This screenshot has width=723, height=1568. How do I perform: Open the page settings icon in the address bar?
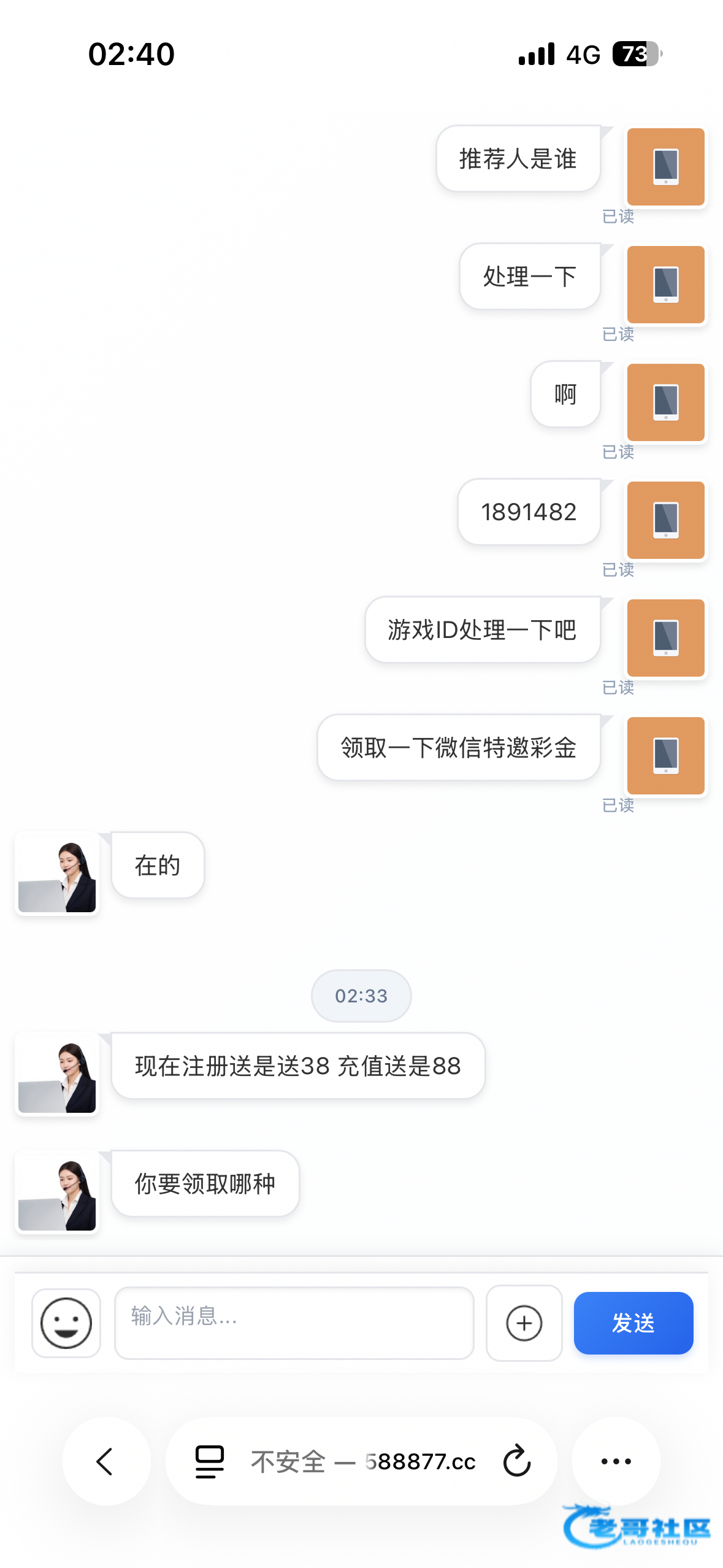[x=210, y=1462]
